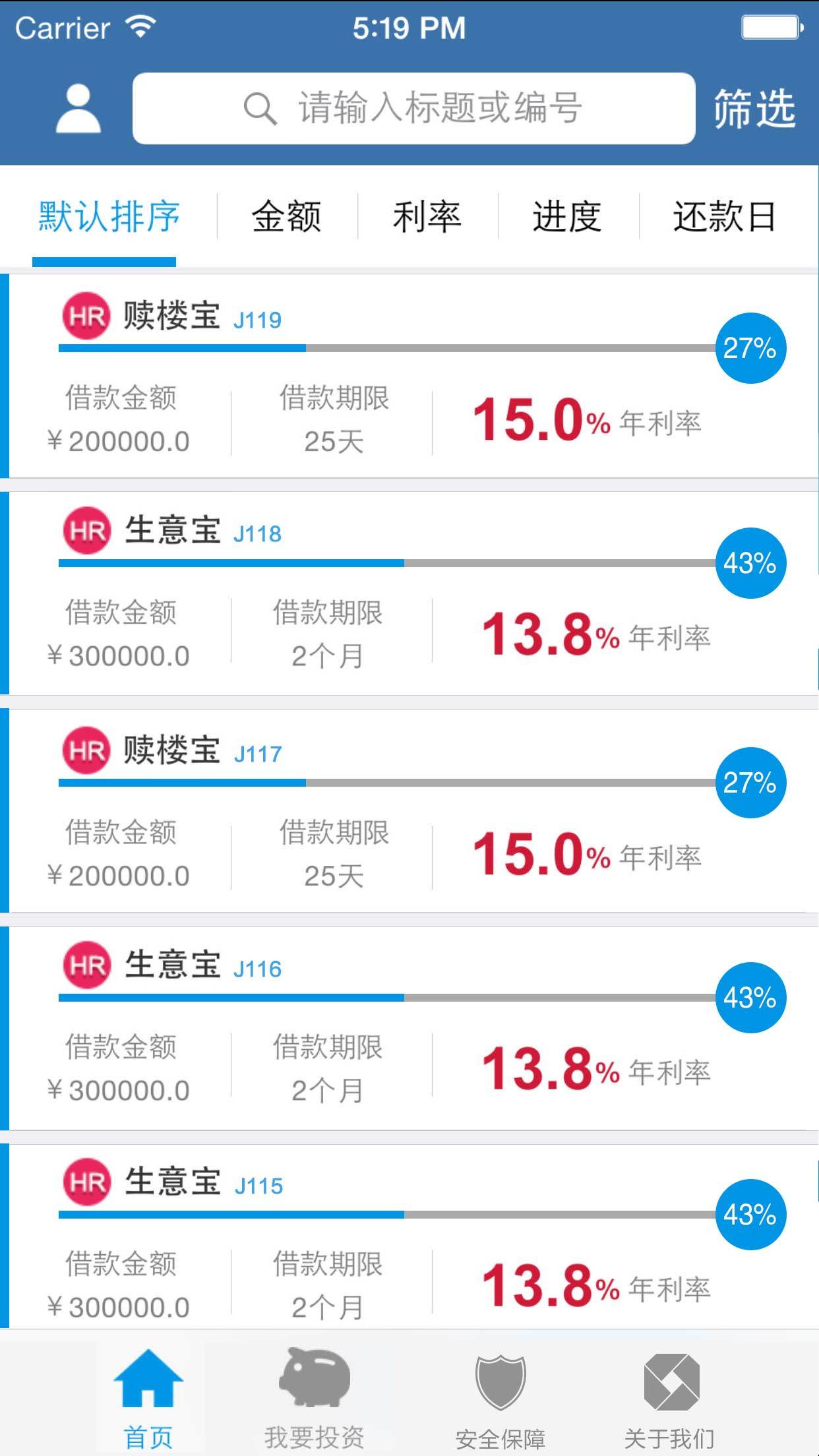The height and width of the screenshot is (1456, 819).
Task: Switch to the 我要投资 tab
Action: click(x=315, y=1399)
